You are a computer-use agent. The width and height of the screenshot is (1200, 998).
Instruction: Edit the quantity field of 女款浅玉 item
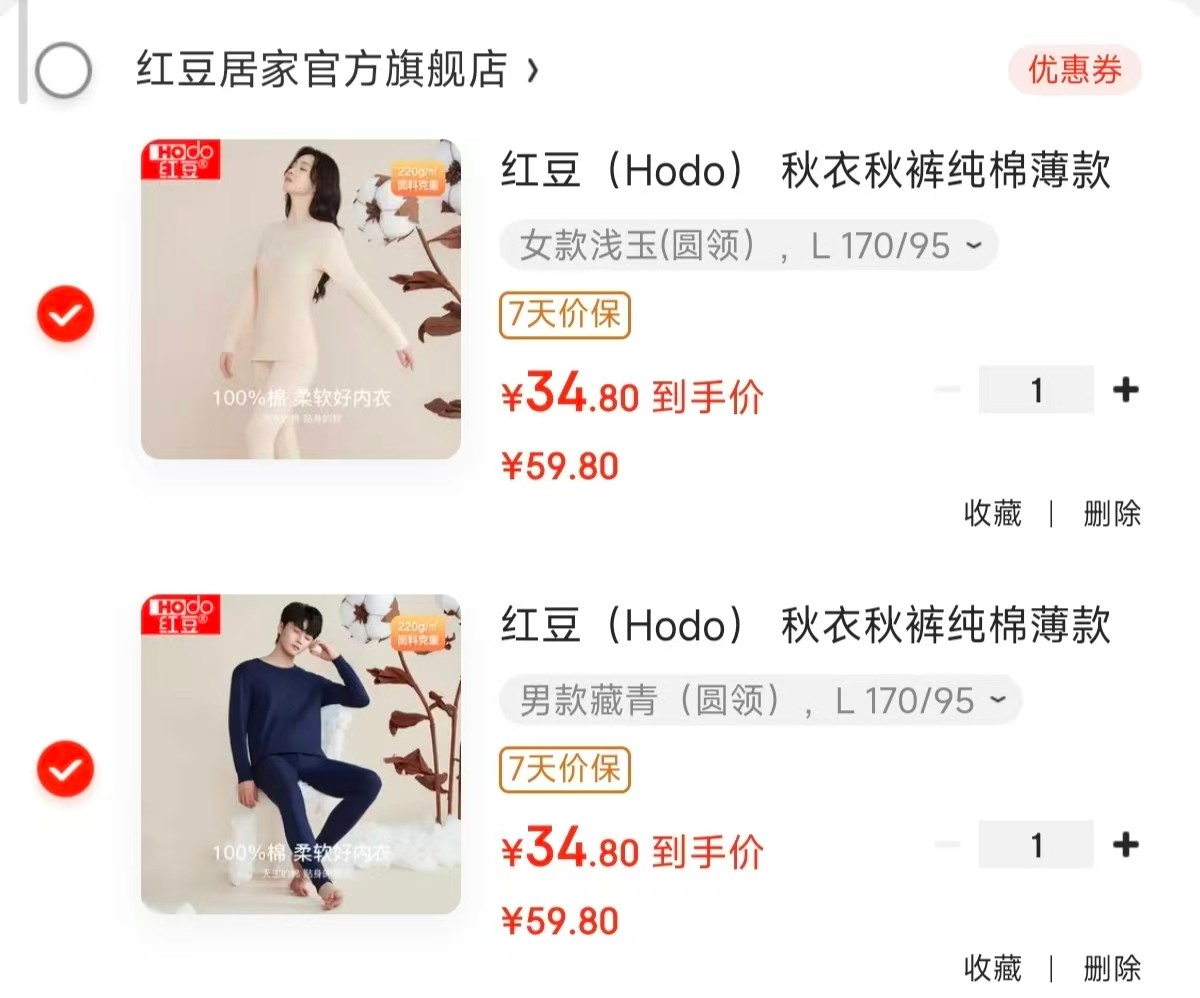click(x=1036, y=390)
